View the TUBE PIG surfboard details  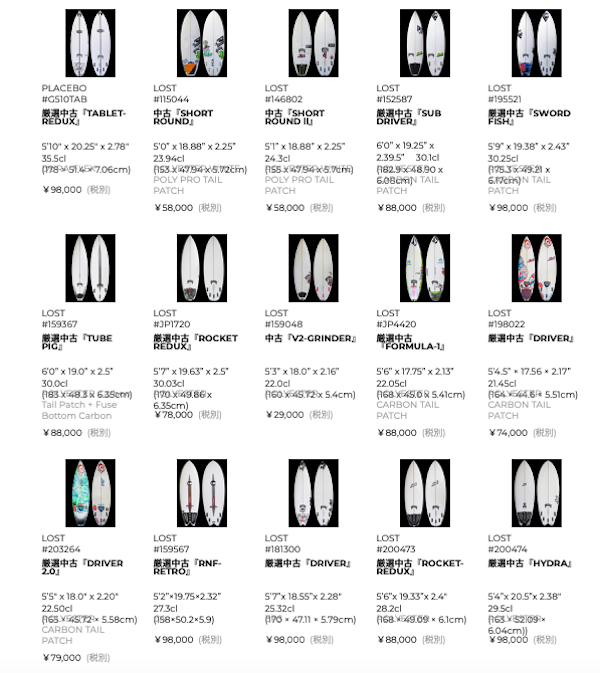coord(90,267)
